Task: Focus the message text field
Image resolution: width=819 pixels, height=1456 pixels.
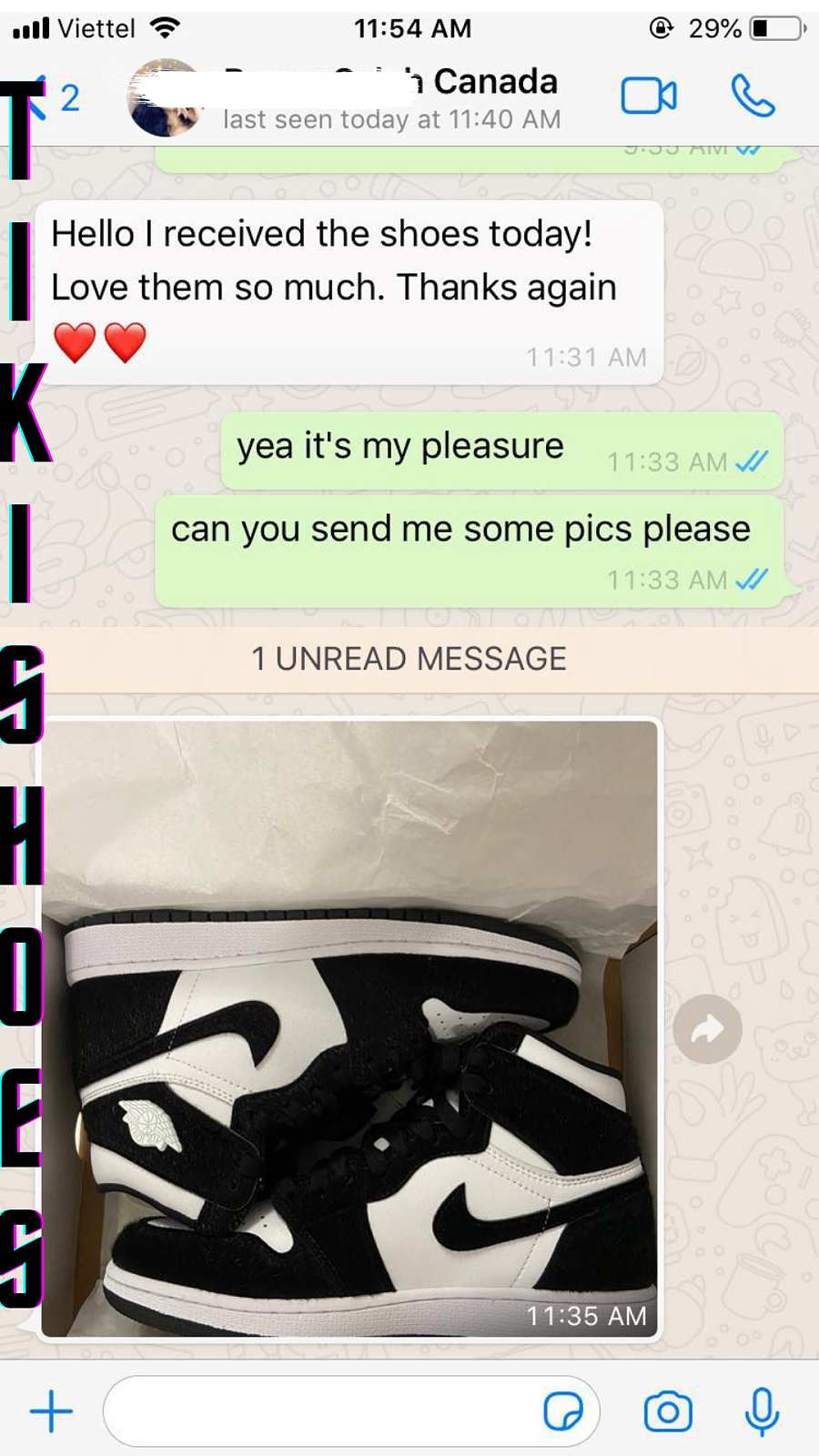Action: (x=318, y=1411)
